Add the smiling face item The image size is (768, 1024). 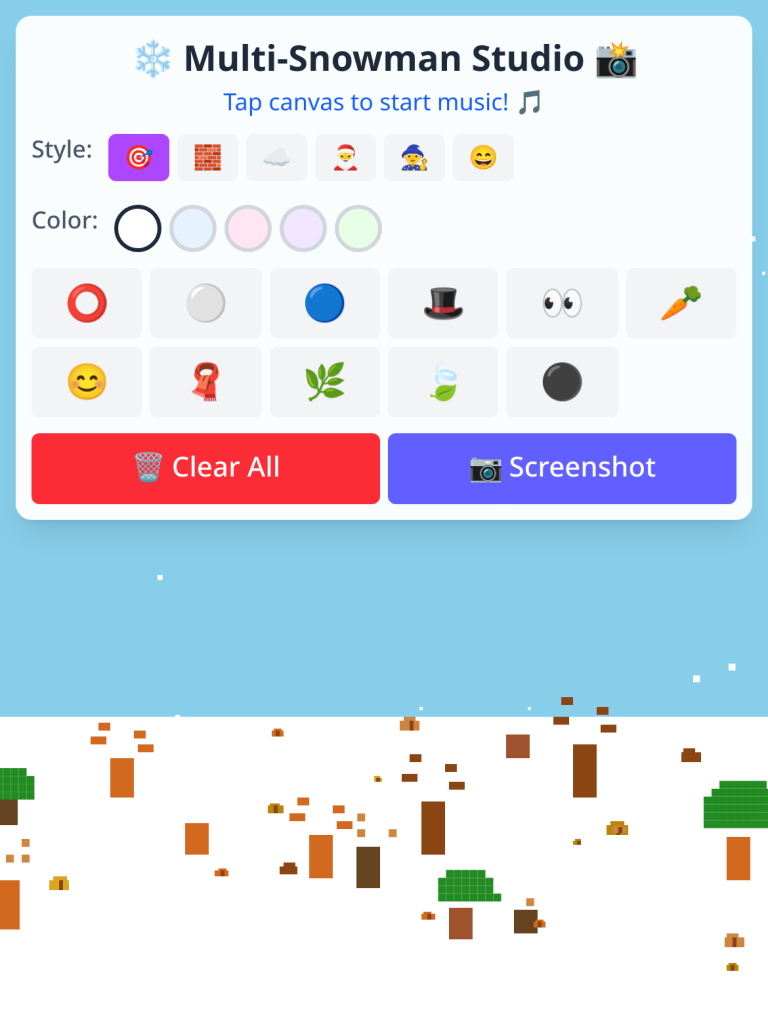coord(87,382)
